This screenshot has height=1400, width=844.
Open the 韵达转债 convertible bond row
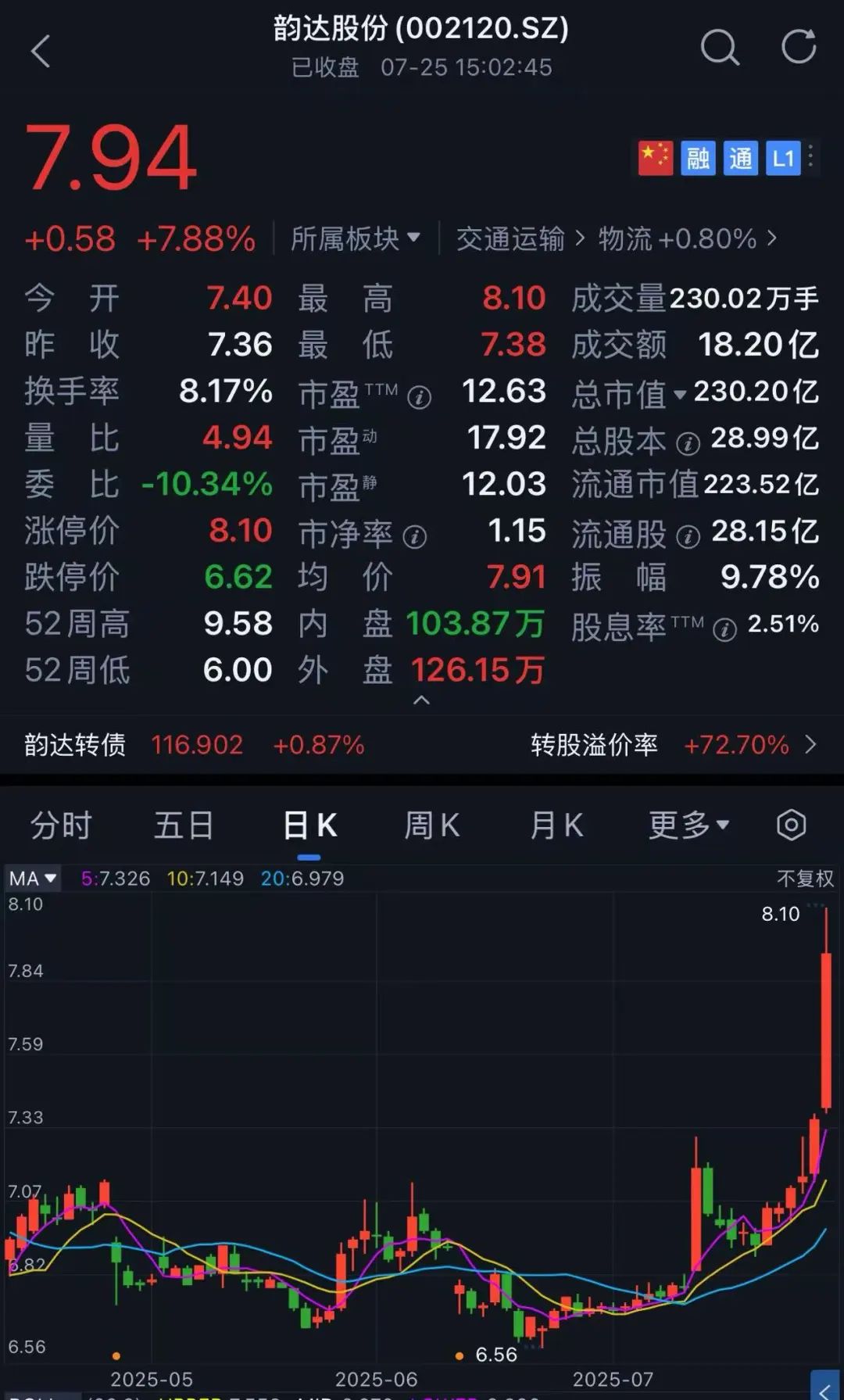pyautogui.click(x=421, y=745)
